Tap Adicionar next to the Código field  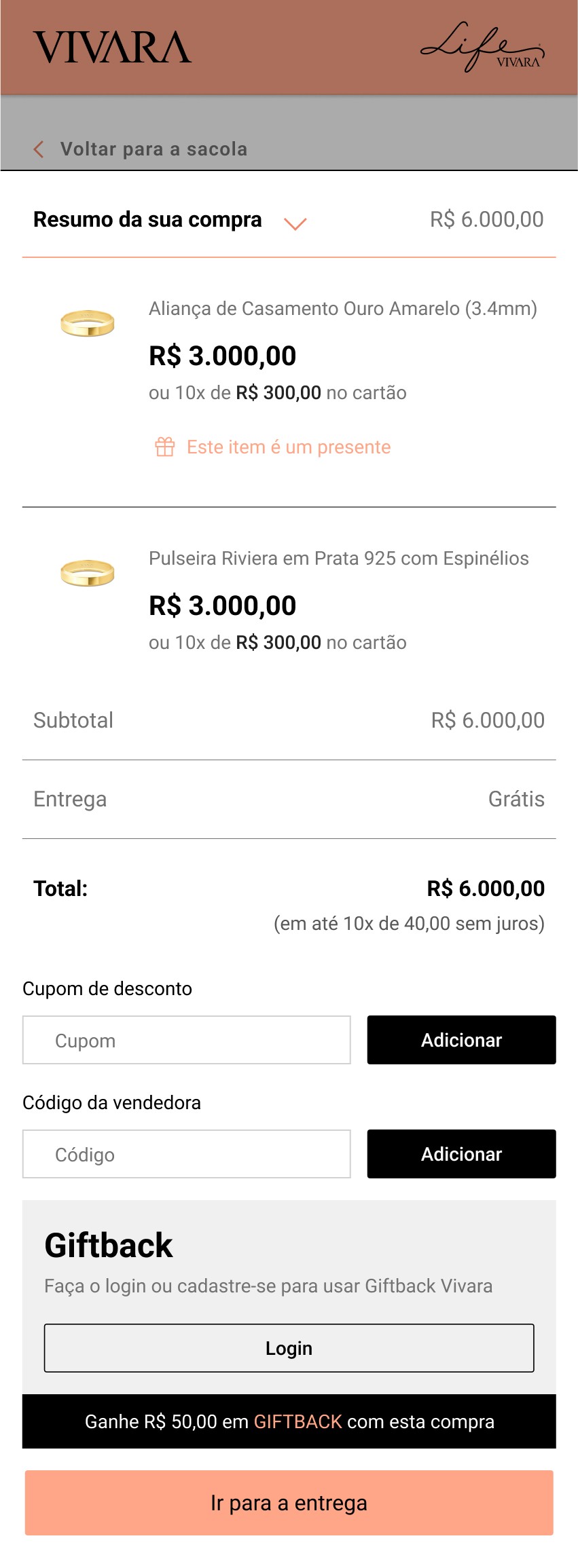click(461, 1154)
